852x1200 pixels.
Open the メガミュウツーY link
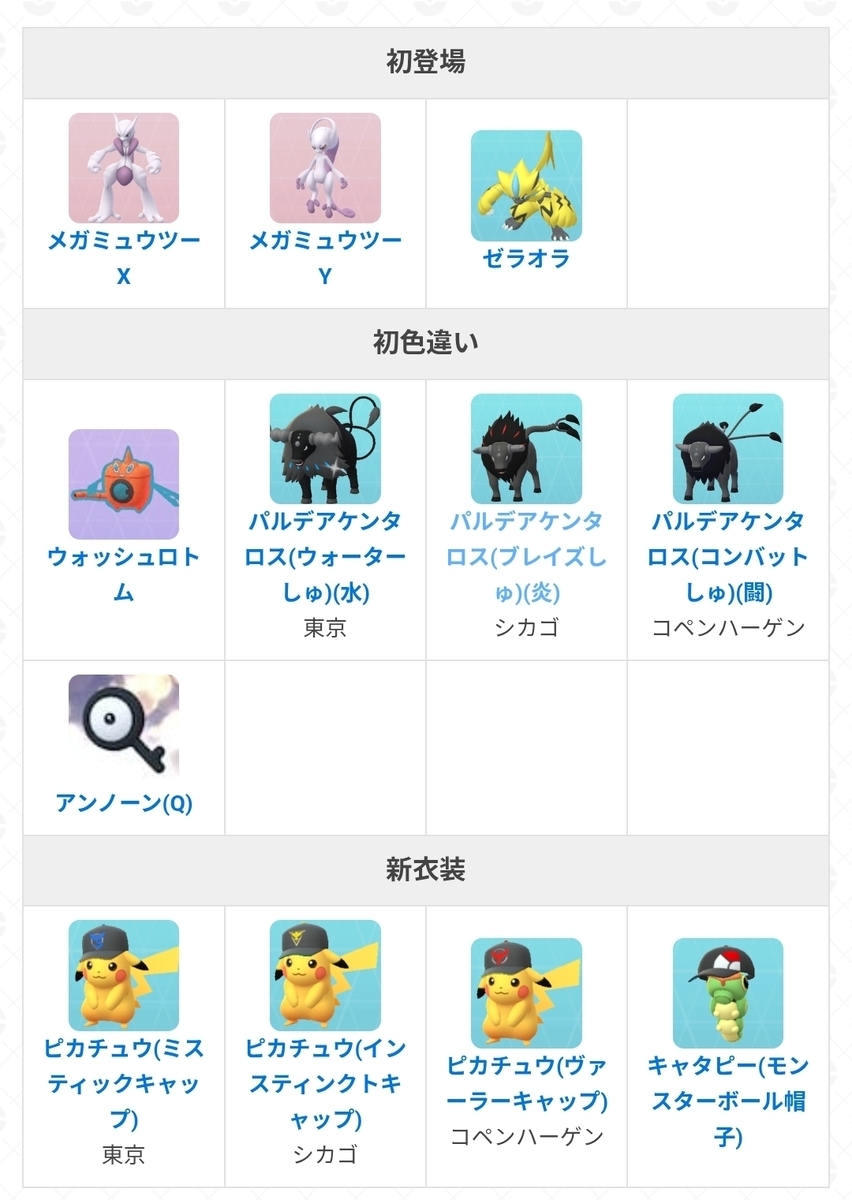click(x=325, y=258)
